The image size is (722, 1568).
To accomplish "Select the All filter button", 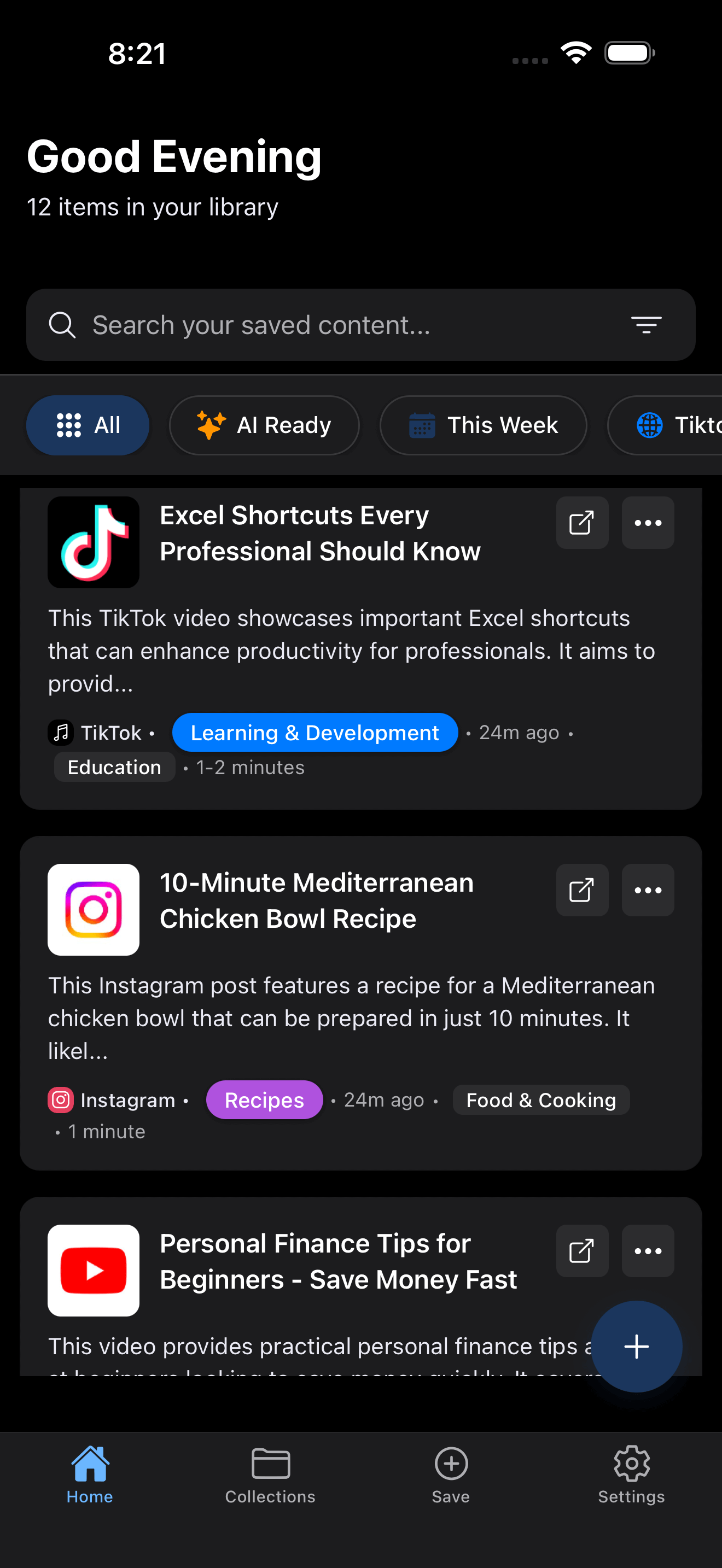I will pyautogui.click(x=88, y=425).
